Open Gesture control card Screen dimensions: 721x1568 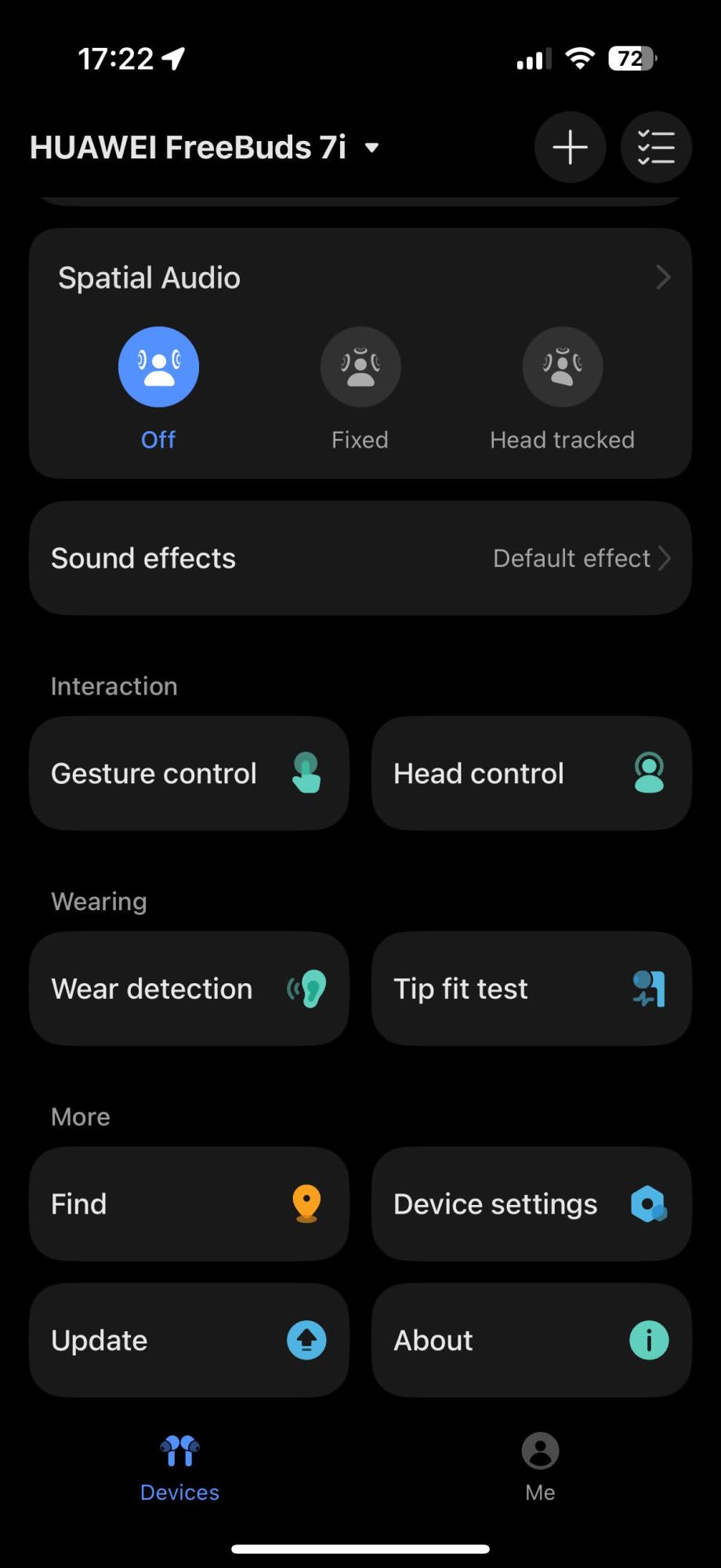[189, 773]
